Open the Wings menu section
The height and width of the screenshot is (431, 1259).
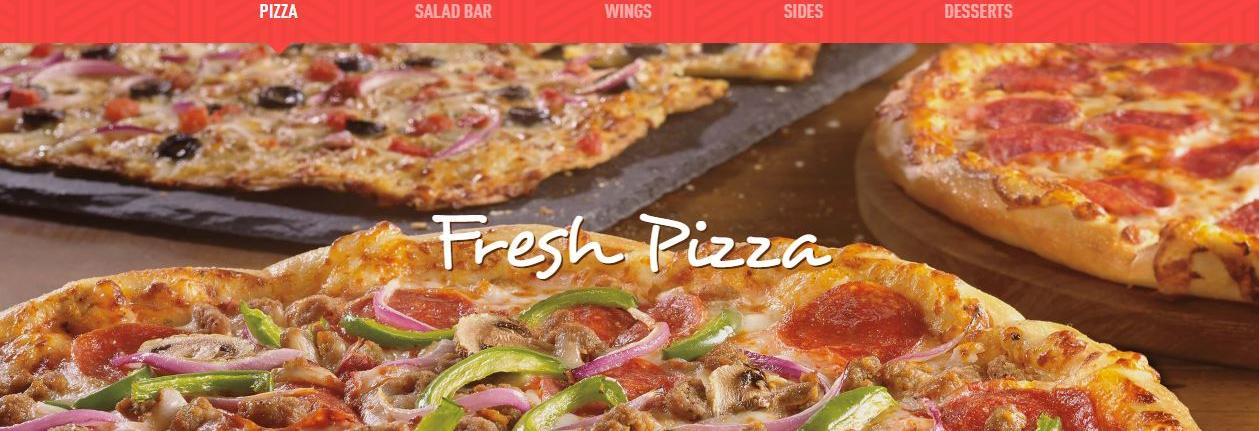[x=628, y=12]
